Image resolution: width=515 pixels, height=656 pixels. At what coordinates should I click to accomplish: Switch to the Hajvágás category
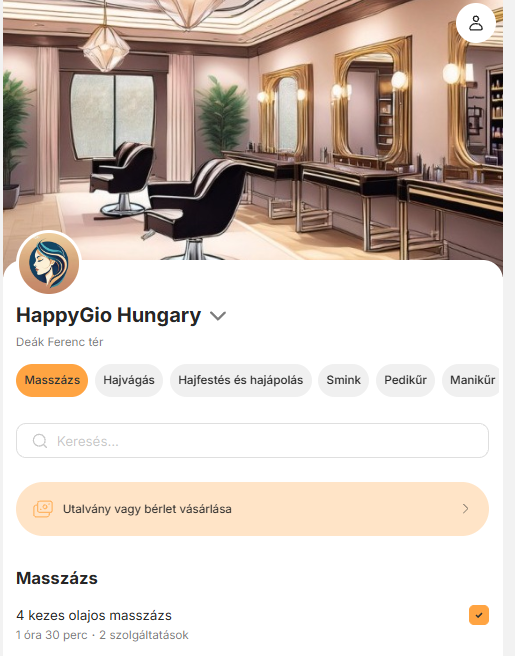pos(129,380)
